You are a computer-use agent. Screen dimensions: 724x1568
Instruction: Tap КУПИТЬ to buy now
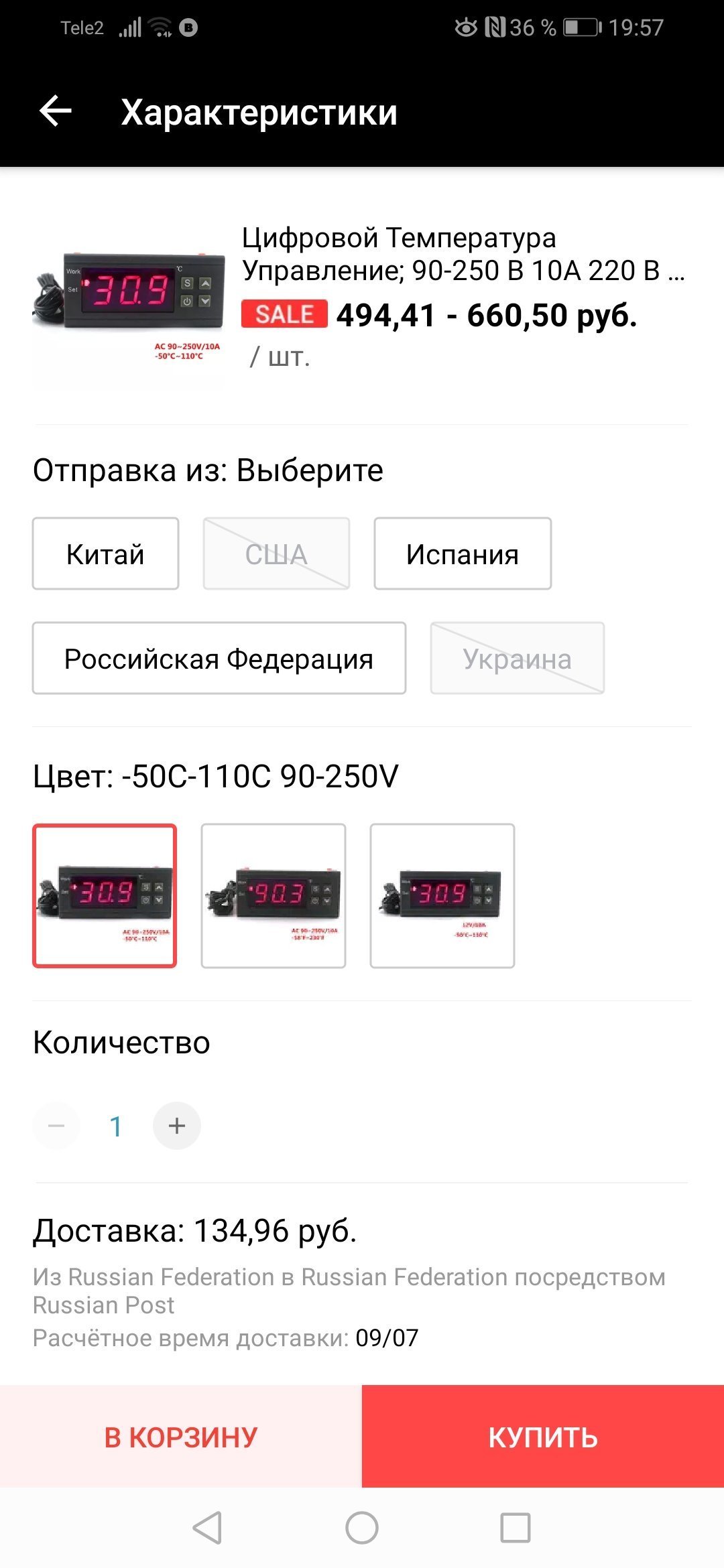[x=543, y=1436]
